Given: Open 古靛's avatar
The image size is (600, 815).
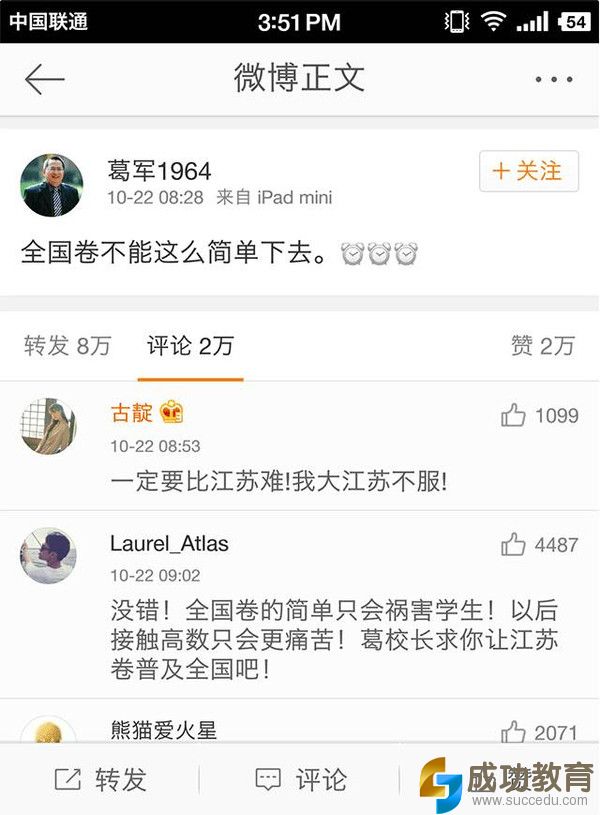Looking at the screenshot, I should [49, 426].
